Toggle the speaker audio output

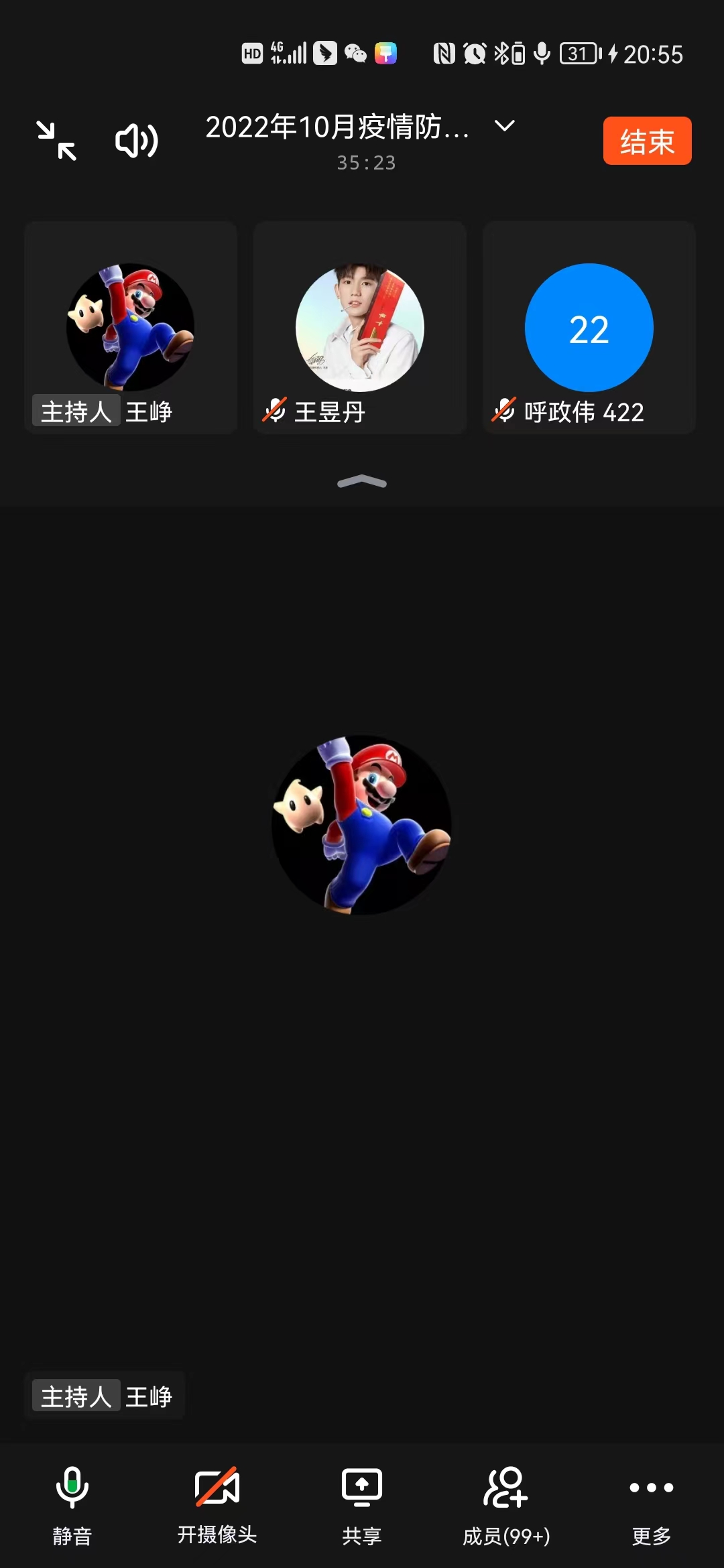(x=137, y=141)
